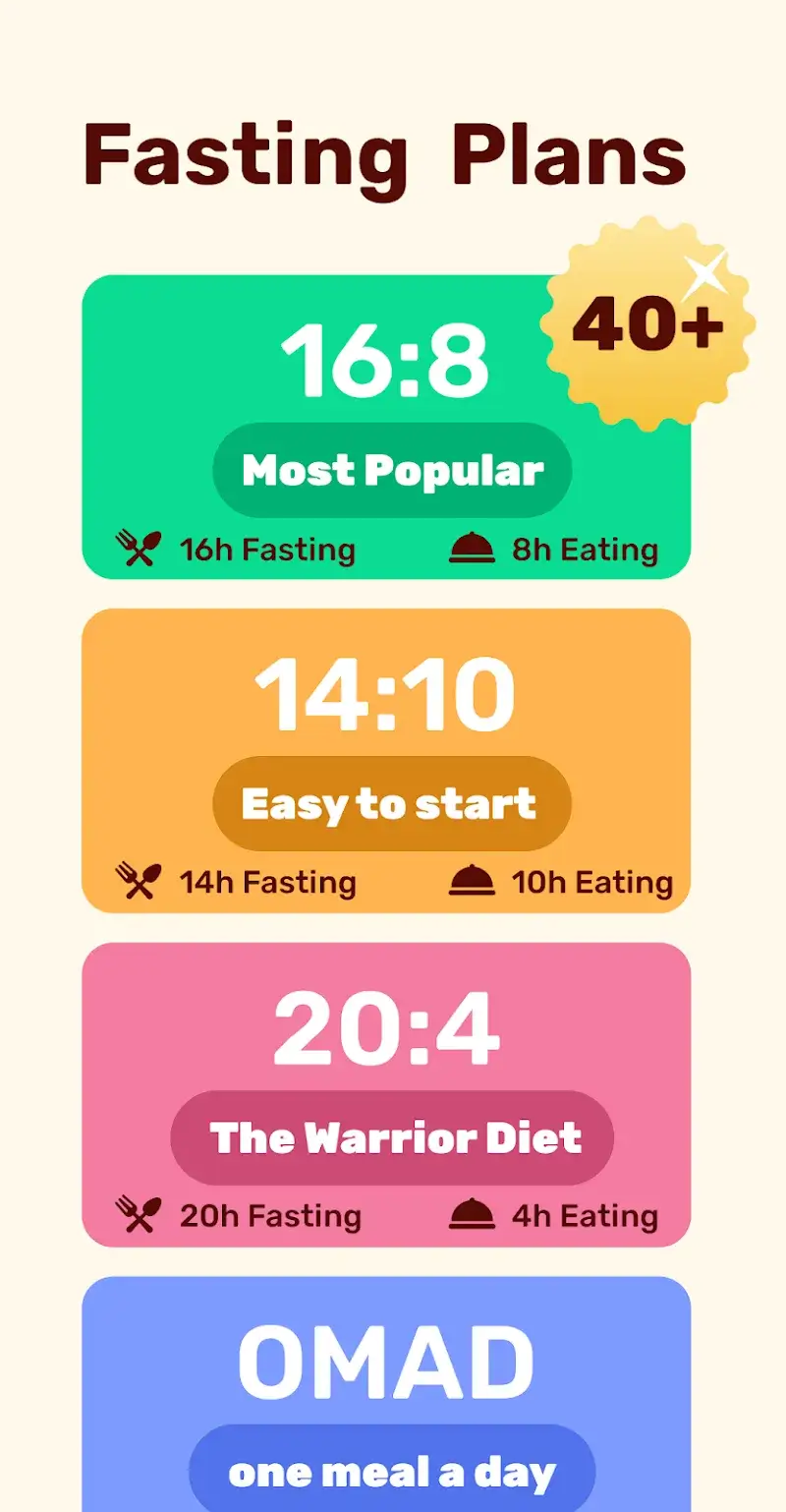Click the Easy to start tag

pyautogui.click(x=390, y=803)
